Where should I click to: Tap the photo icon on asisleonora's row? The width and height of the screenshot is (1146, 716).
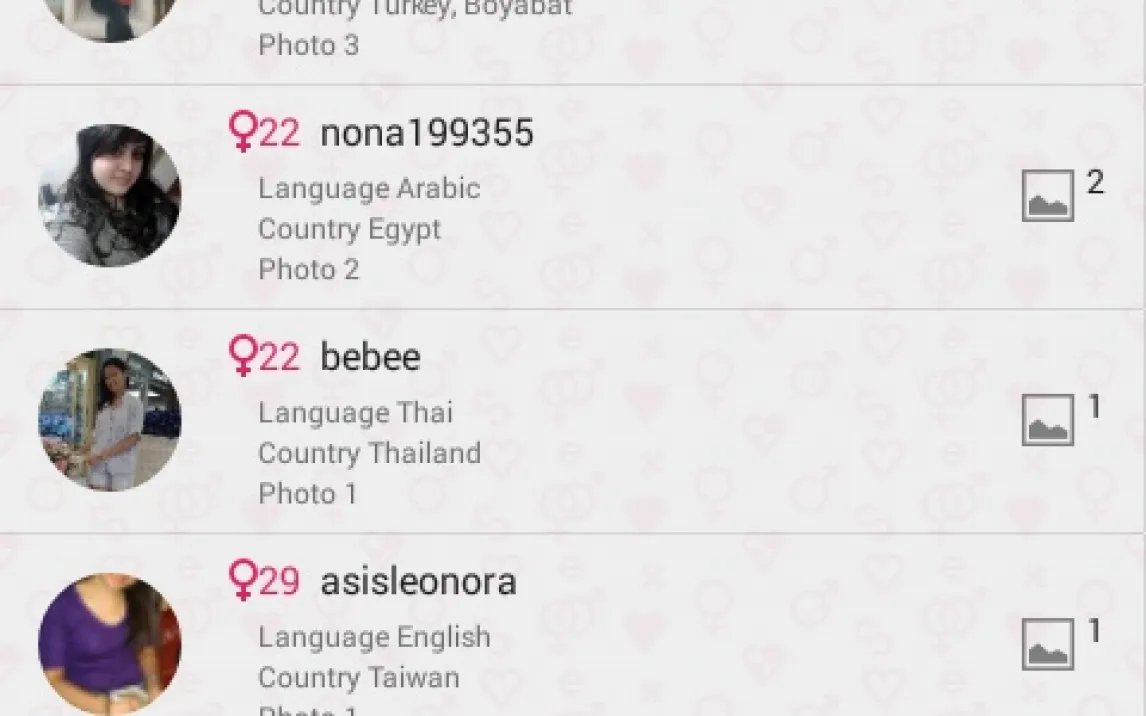point(1048,644)
